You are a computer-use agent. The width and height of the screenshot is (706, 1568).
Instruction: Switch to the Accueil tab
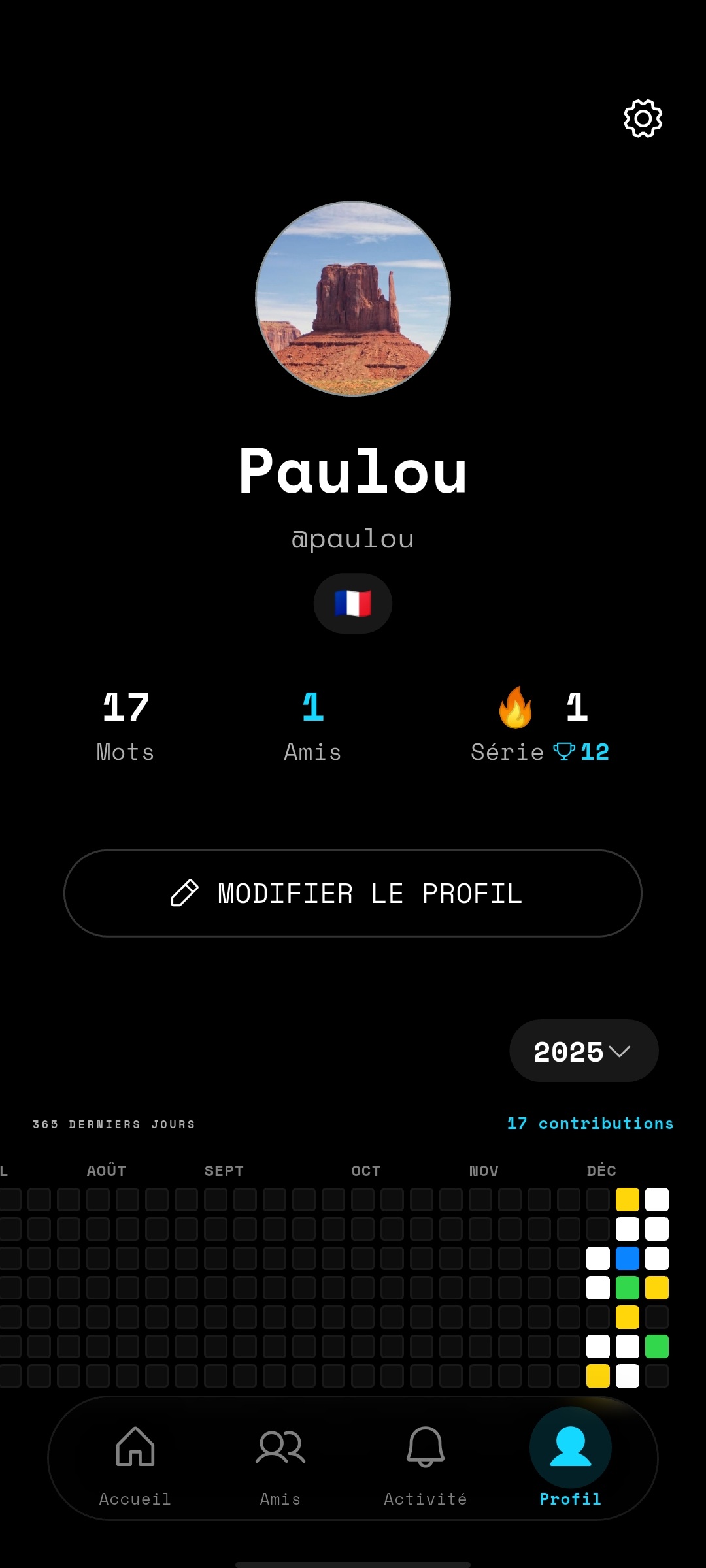pos(135,1460)
